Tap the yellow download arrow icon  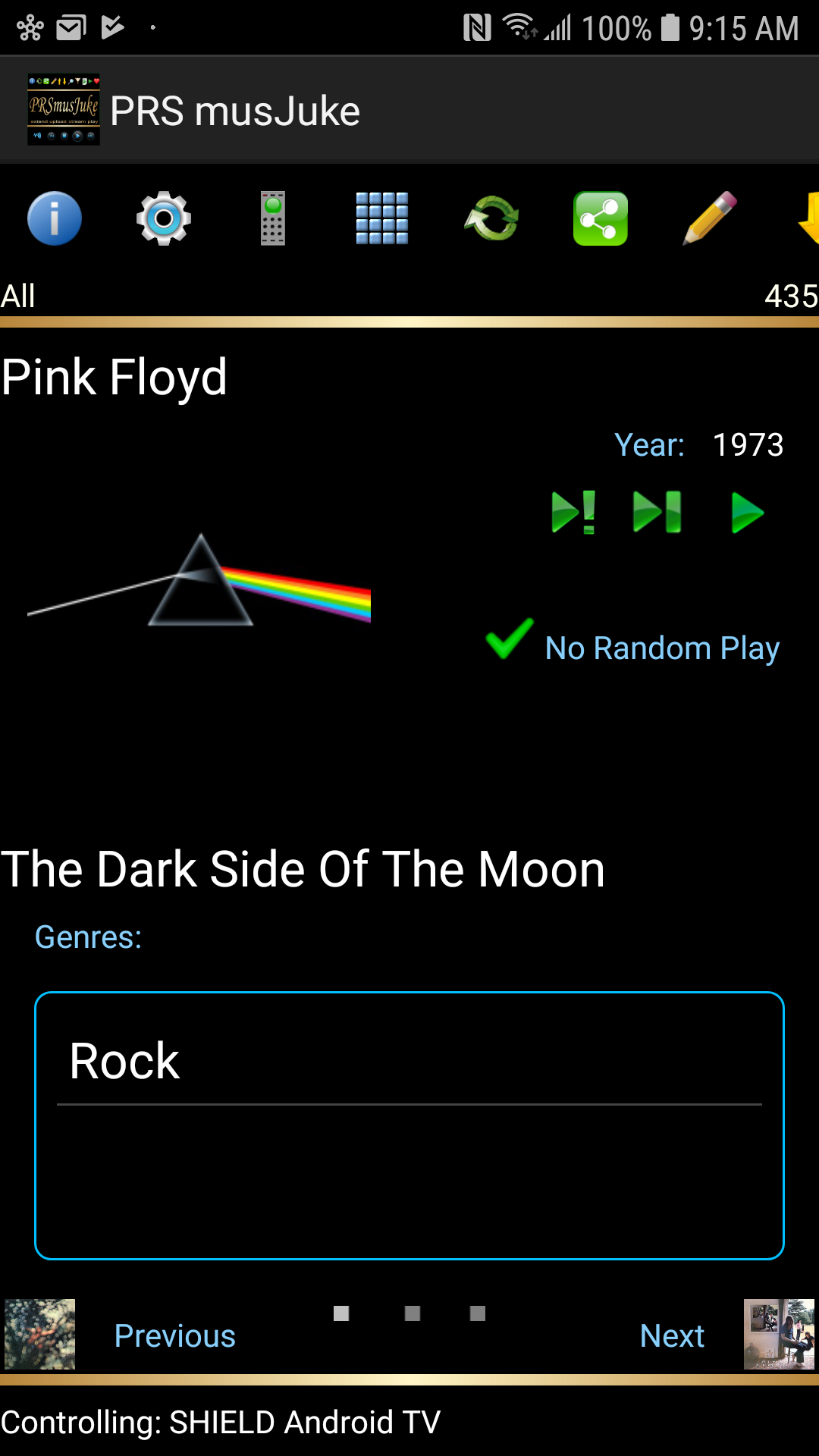point(808,218)
